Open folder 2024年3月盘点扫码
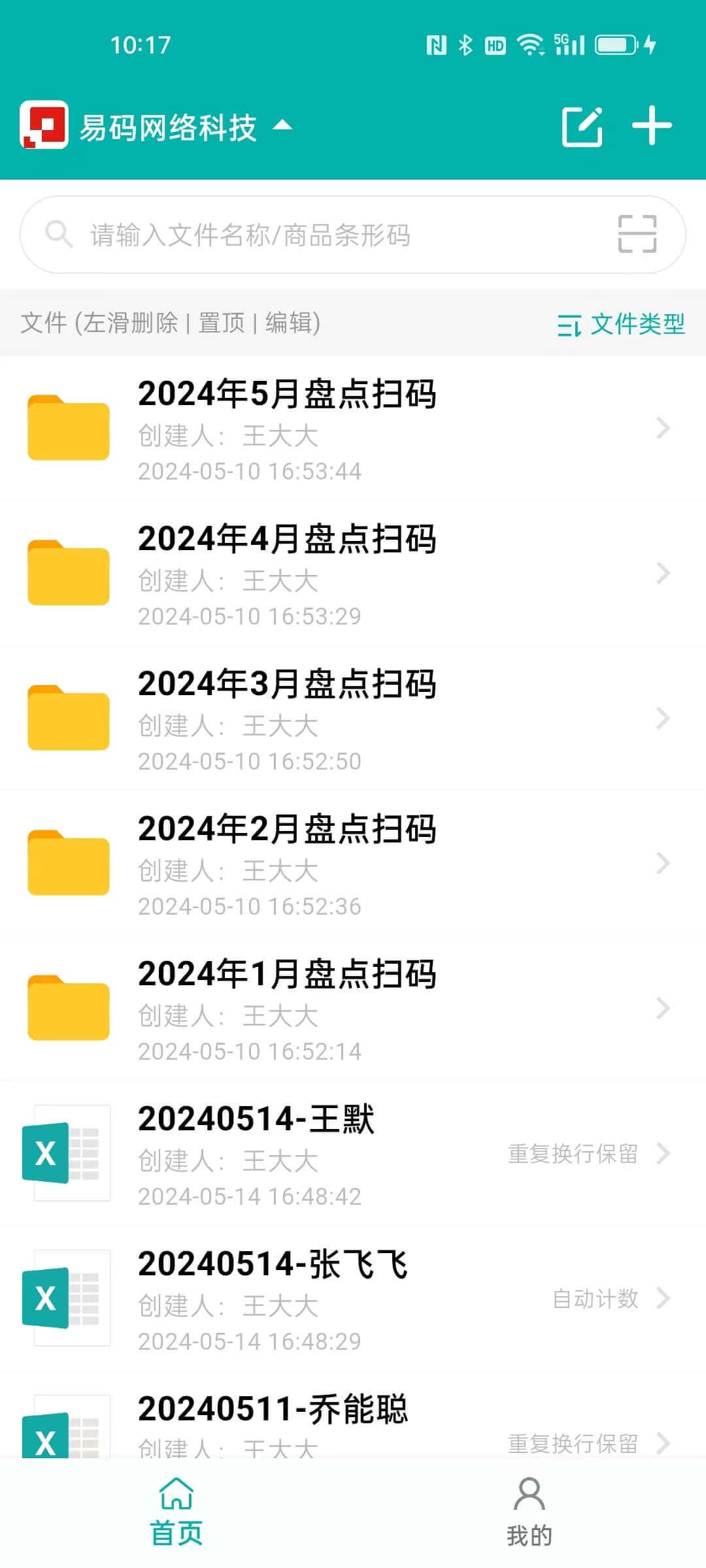706x1568 pixels. tap(353, 719)
